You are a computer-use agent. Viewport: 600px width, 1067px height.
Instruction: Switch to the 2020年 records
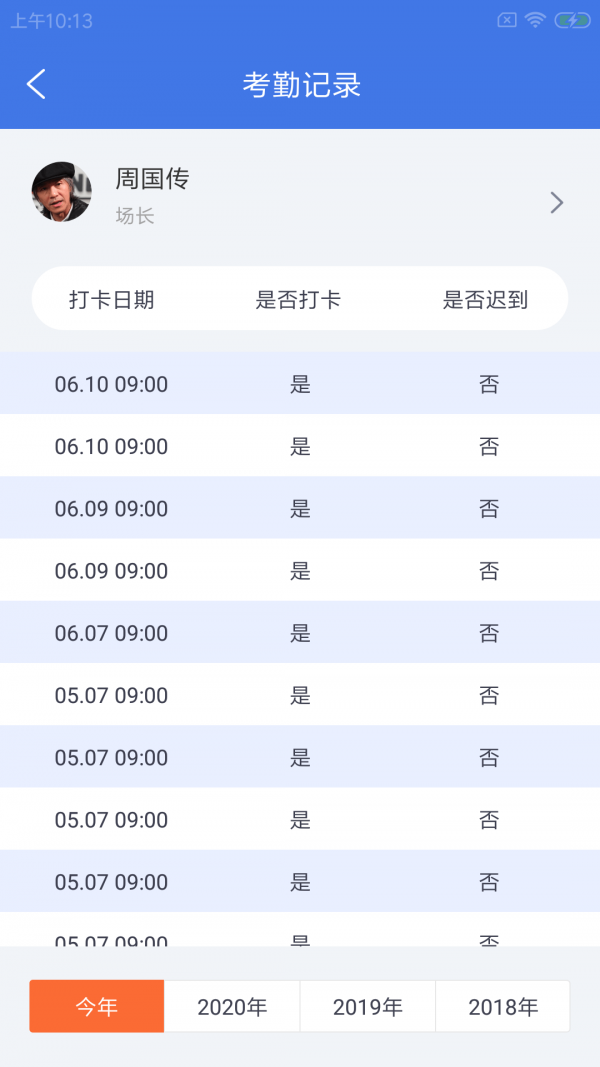point(232,1006)
